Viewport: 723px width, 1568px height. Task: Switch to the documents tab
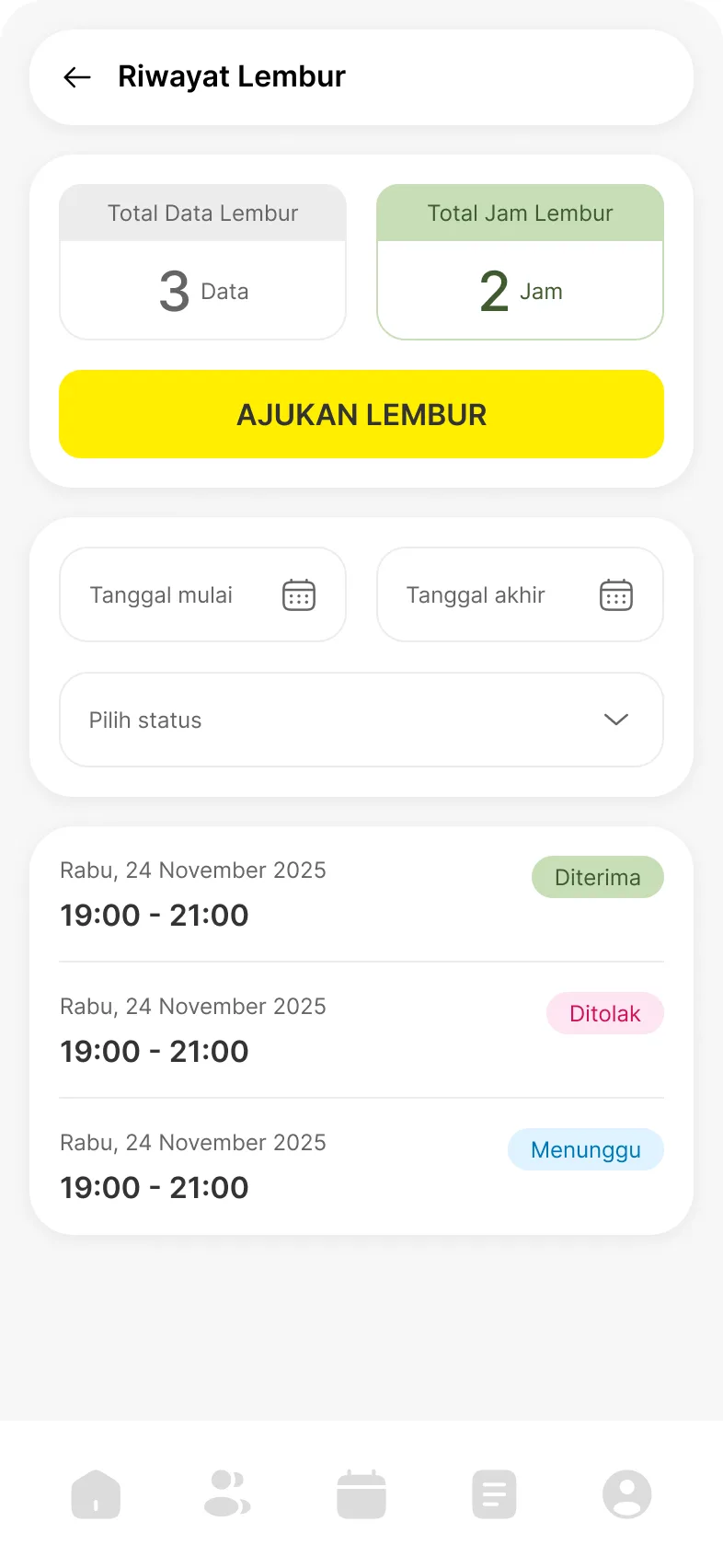(494, 1493)
